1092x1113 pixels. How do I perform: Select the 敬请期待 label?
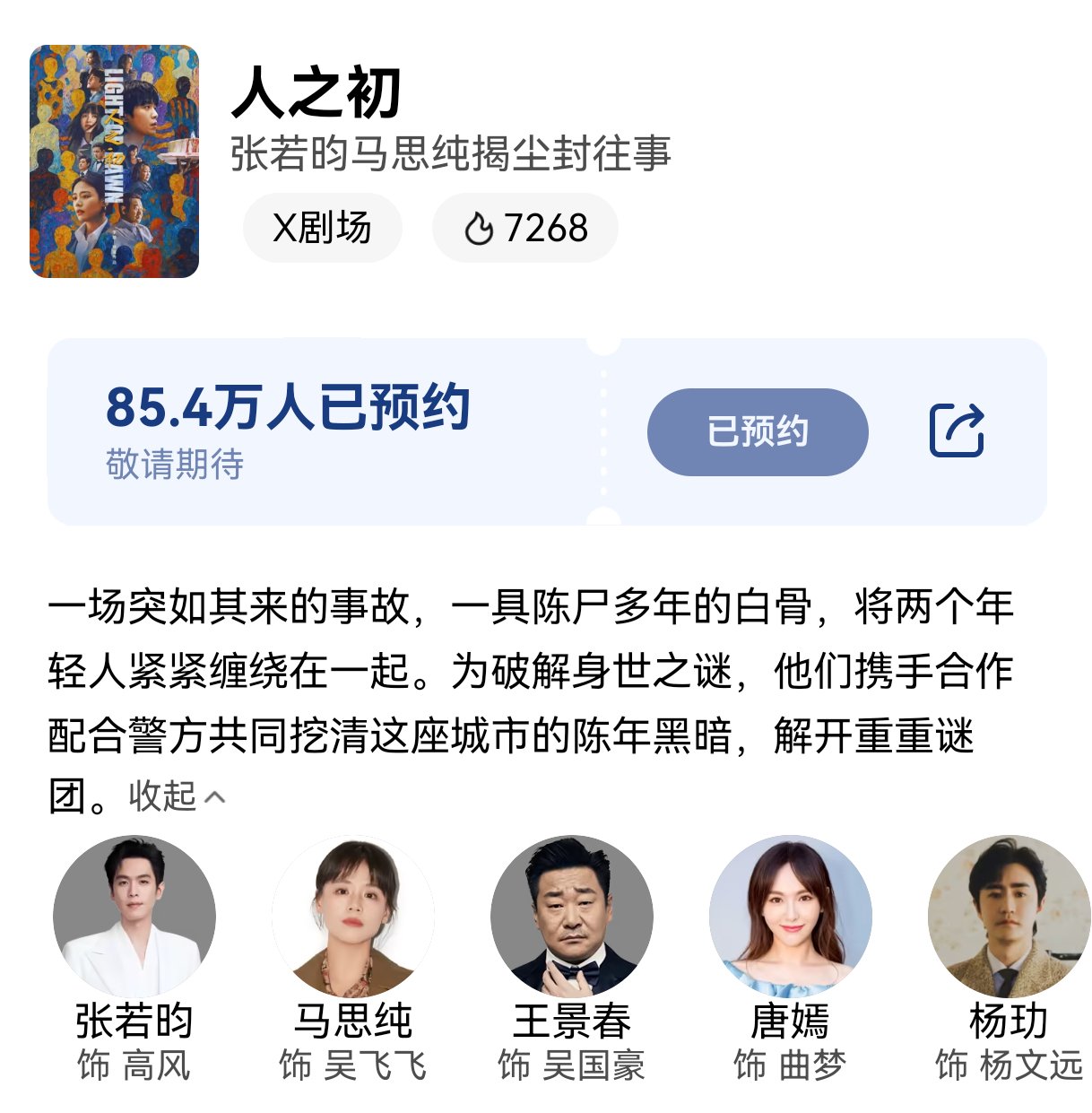point(175,465)
